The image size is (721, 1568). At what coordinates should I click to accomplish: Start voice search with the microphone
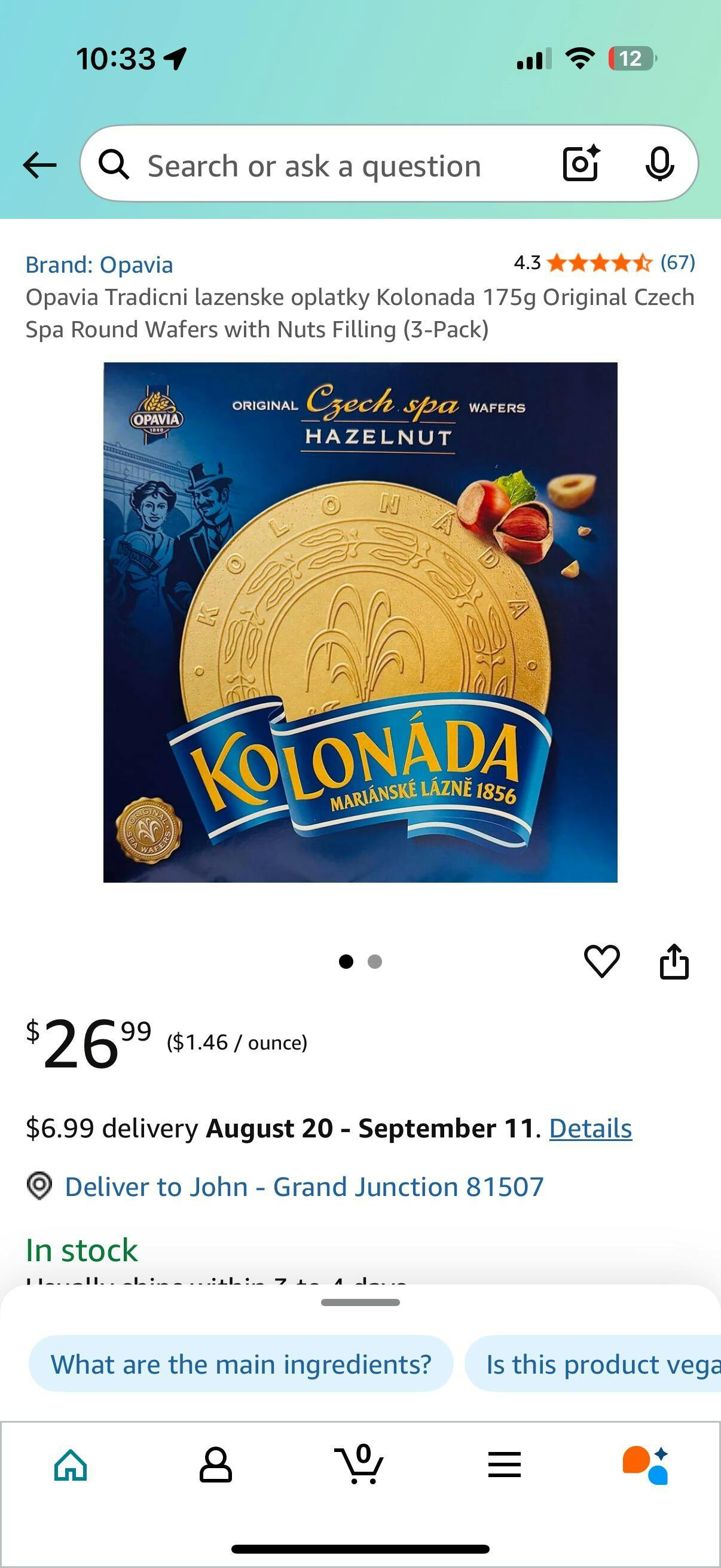coord(659,164)
